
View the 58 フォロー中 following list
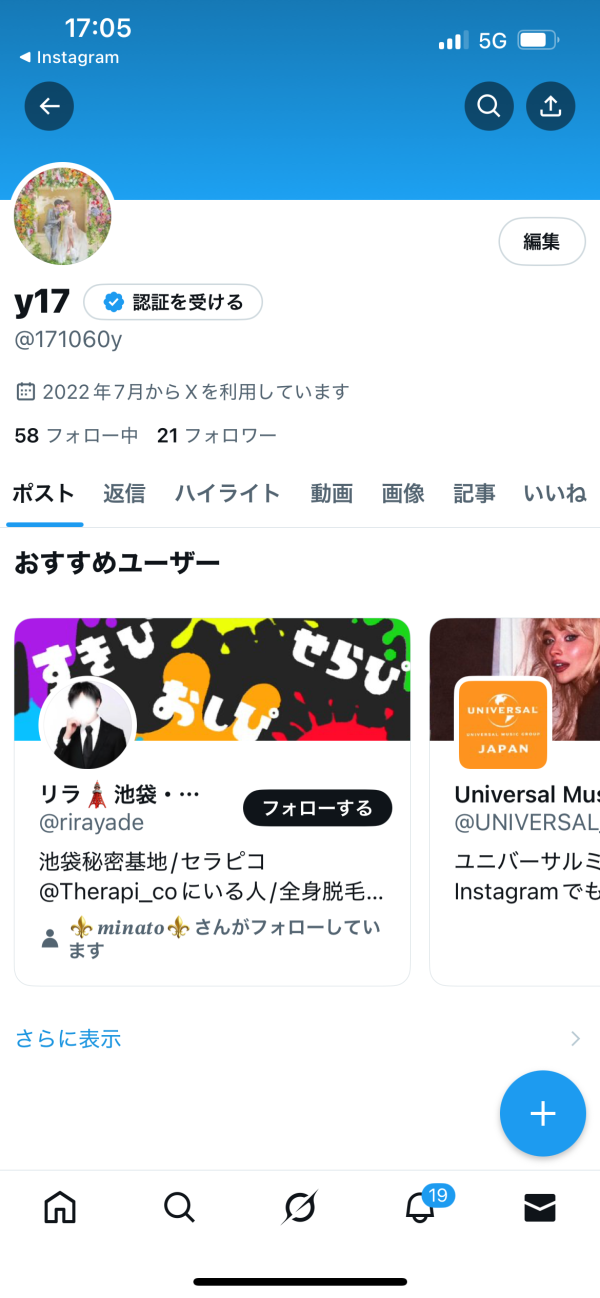pos(76,435)
